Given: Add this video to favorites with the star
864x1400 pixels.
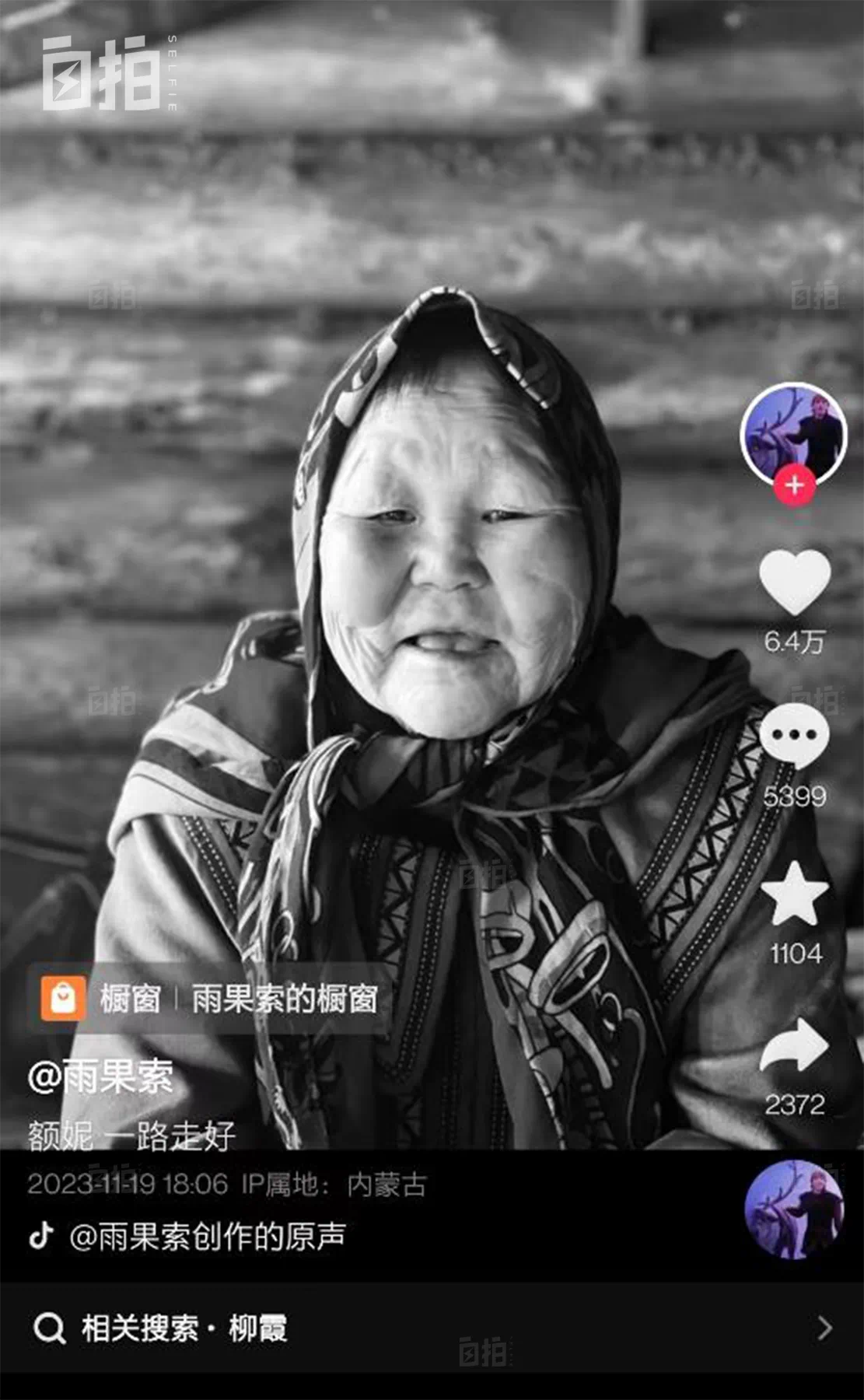Looking at the screenshot, I should click(794, 894).
